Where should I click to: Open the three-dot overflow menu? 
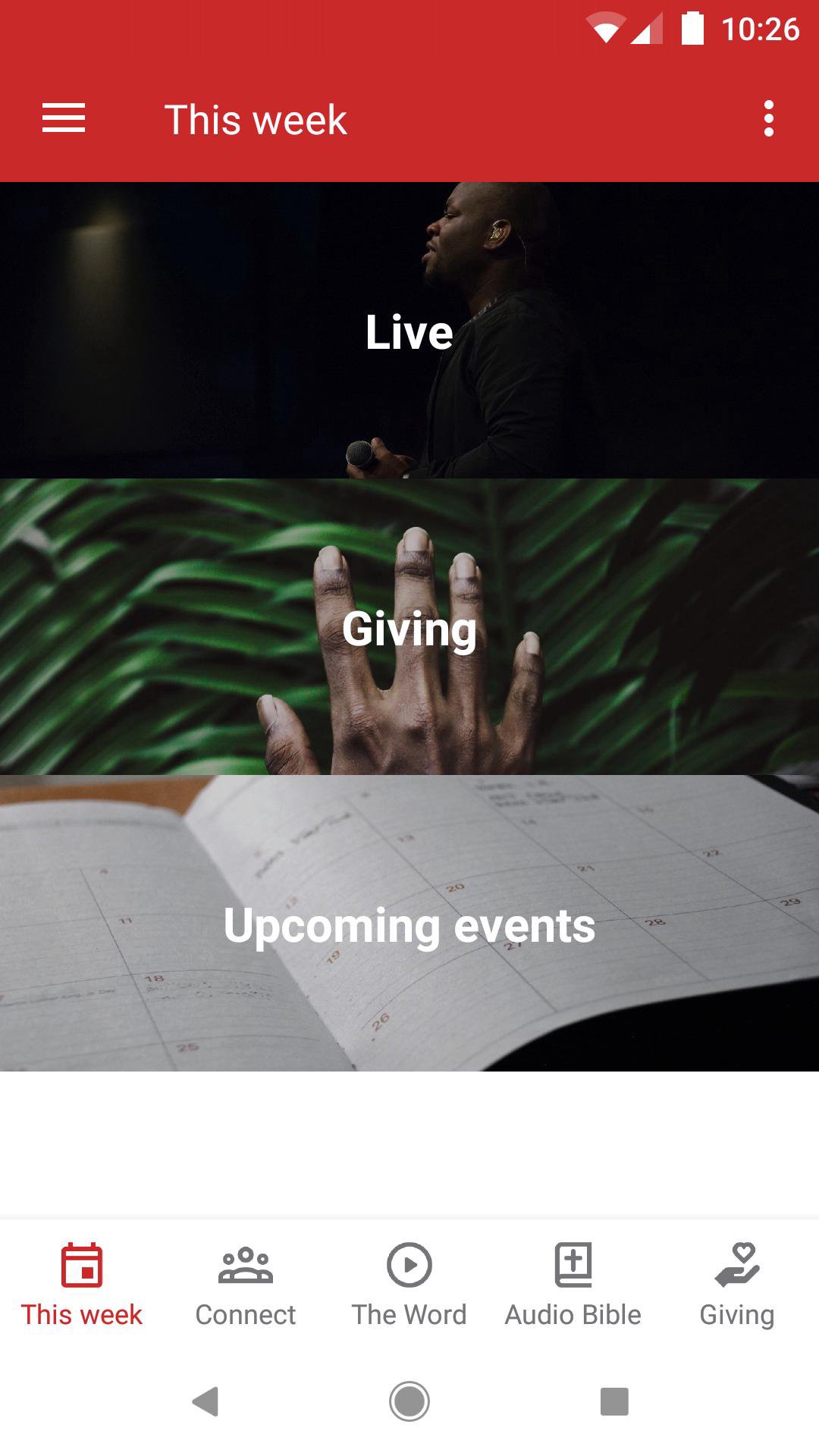[768, 119]
